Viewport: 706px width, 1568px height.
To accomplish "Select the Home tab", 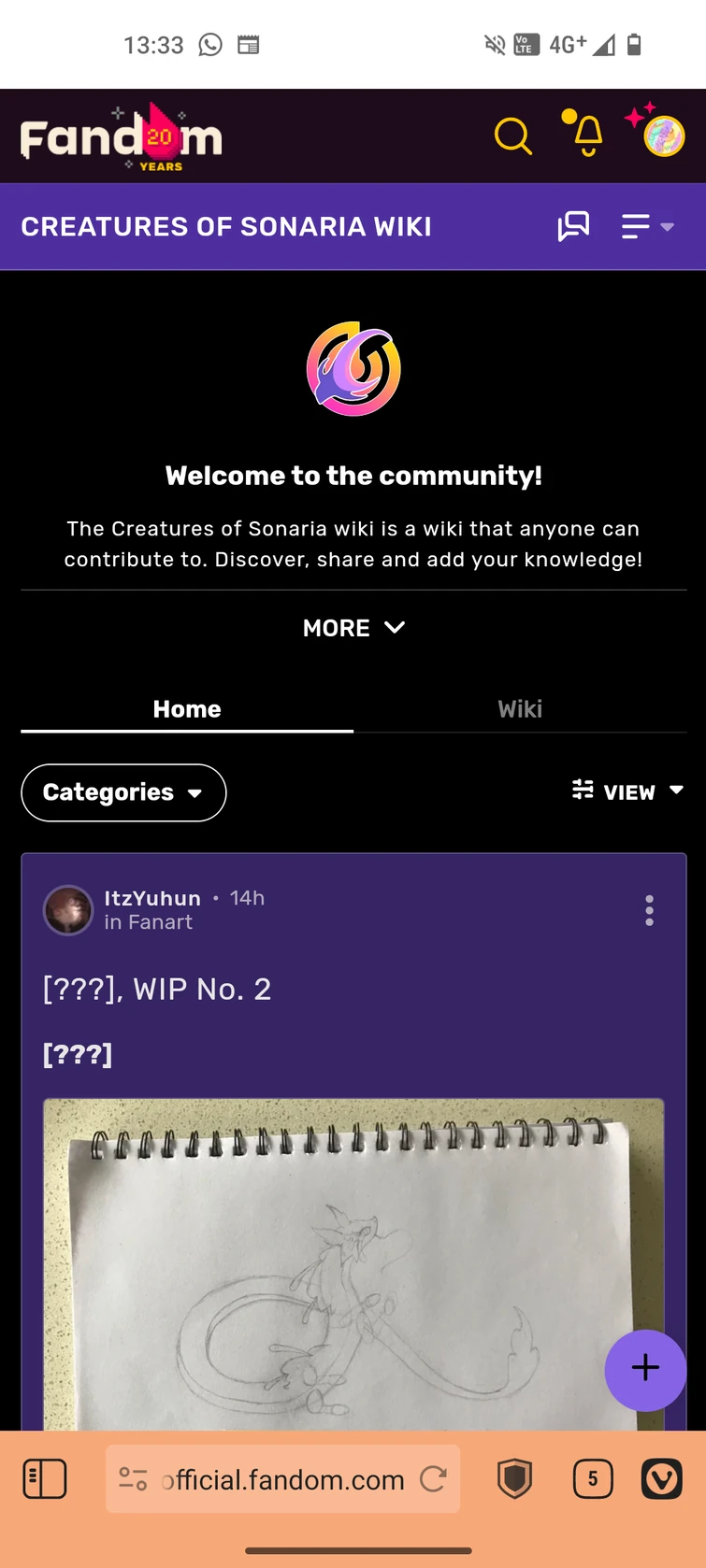I will pos(187,709).
